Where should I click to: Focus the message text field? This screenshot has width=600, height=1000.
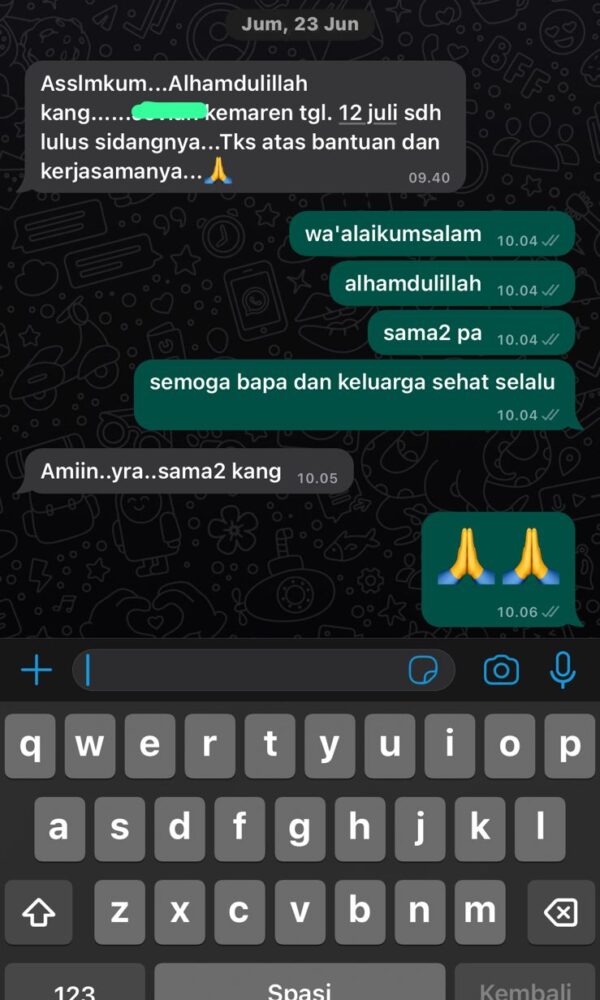(x=240, y=670)
